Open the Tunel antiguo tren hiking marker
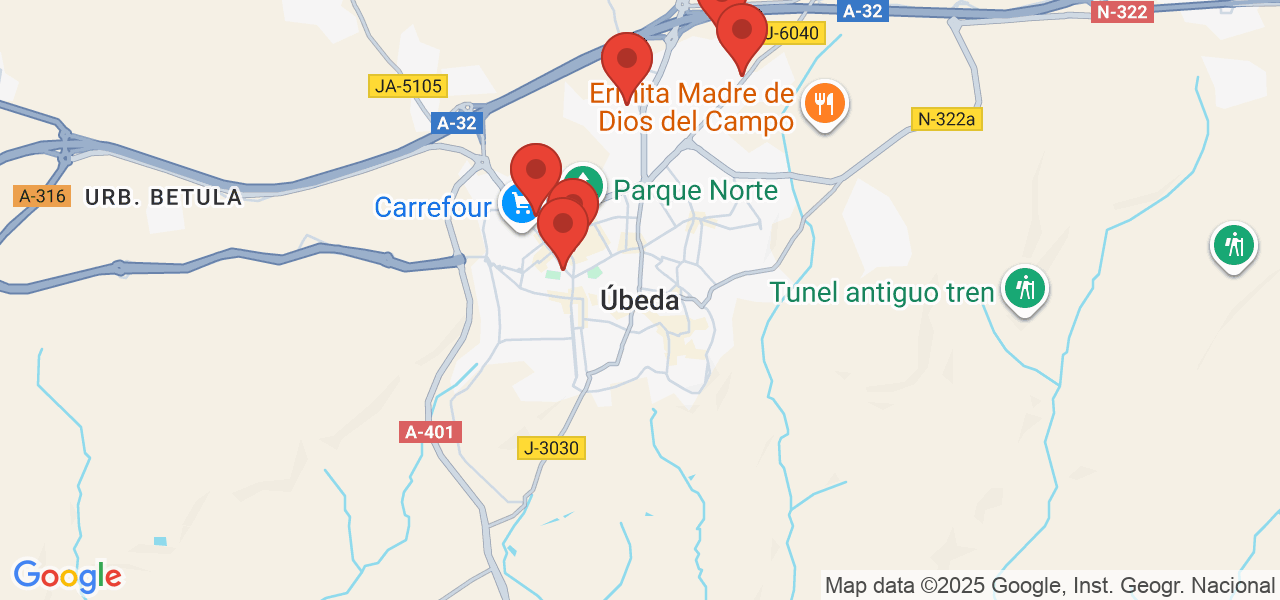Image resolution: width=1280 pixels, height=600 pixels. coord(1023,289)
